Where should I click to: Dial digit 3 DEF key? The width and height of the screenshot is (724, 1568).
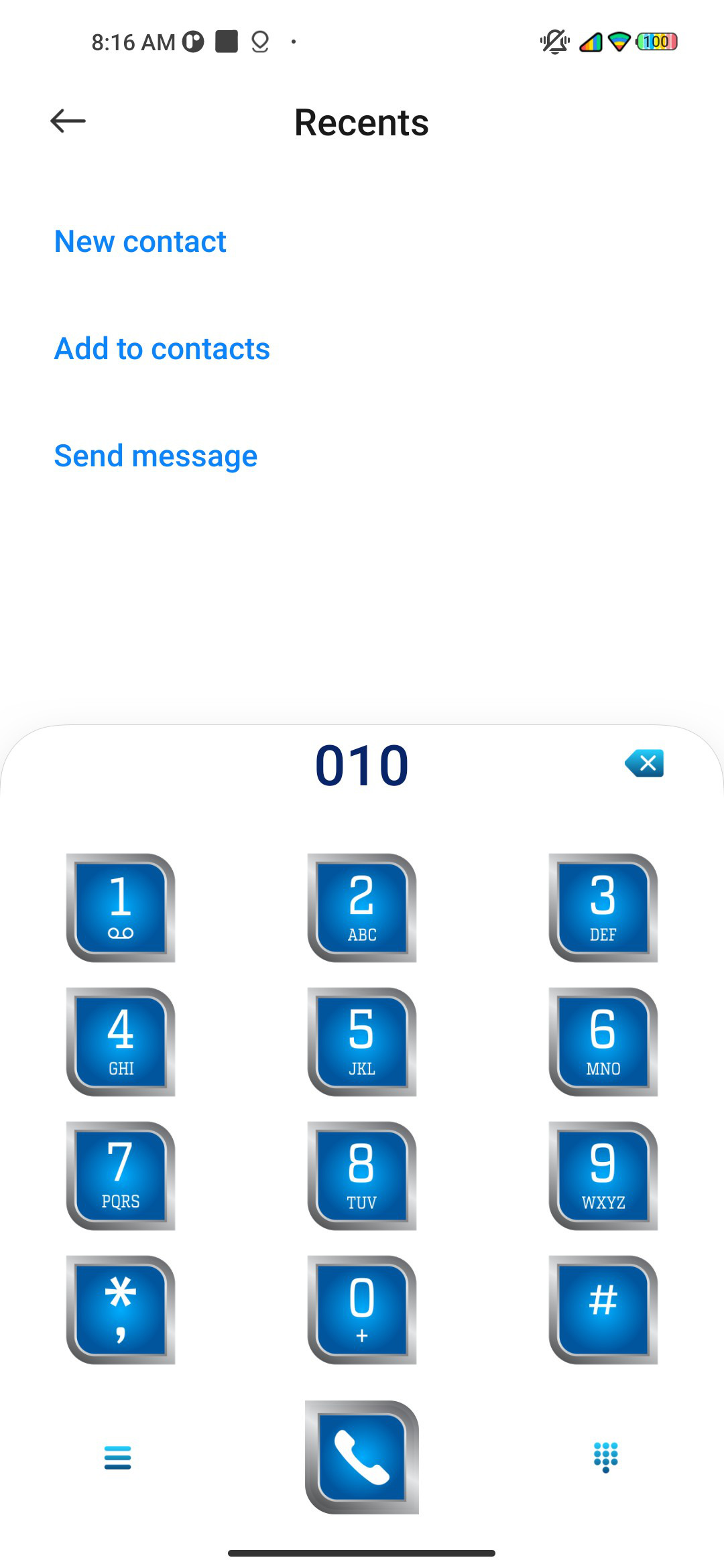(x=603, y=907)
